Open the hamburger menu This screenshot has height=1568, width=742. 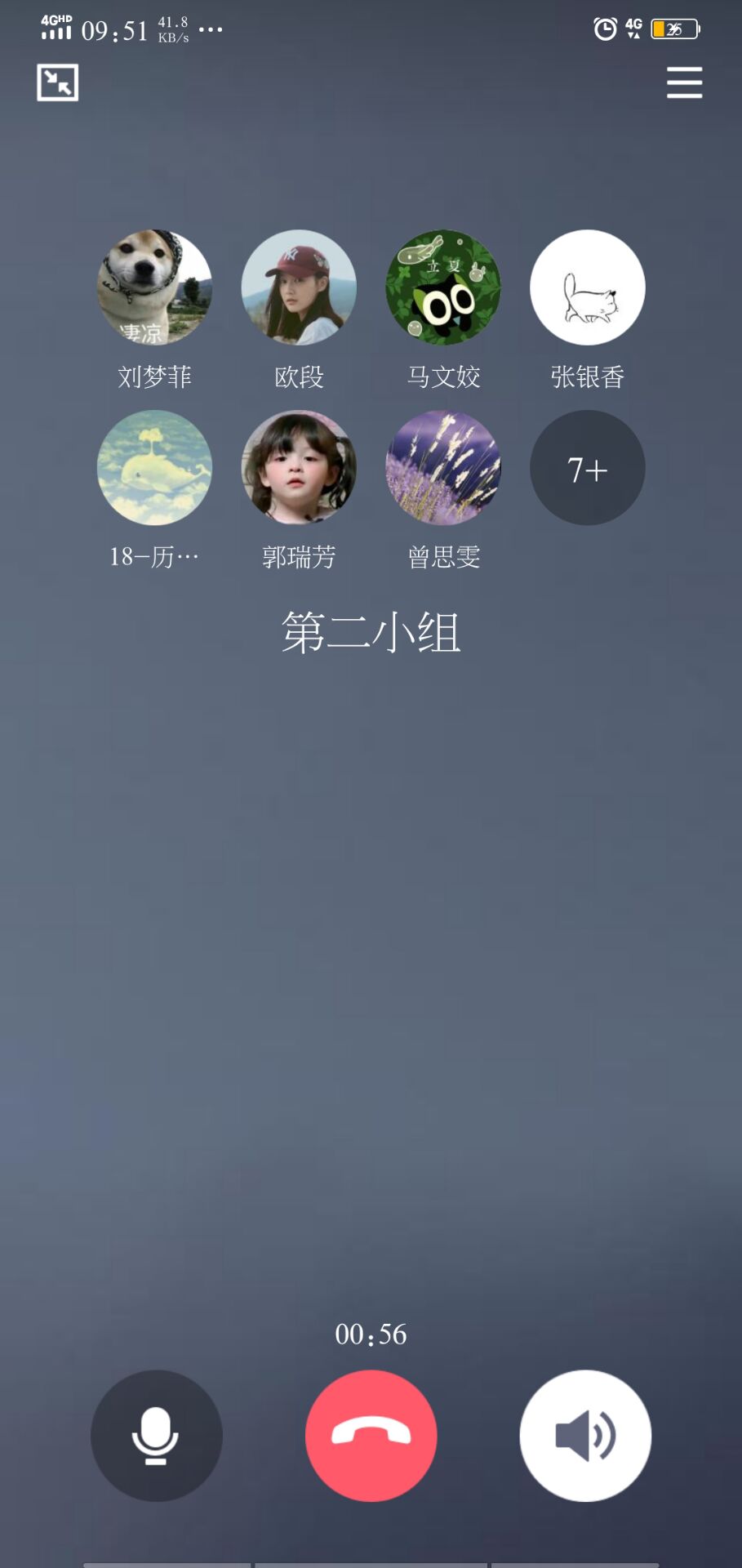[x=684, y=83]
